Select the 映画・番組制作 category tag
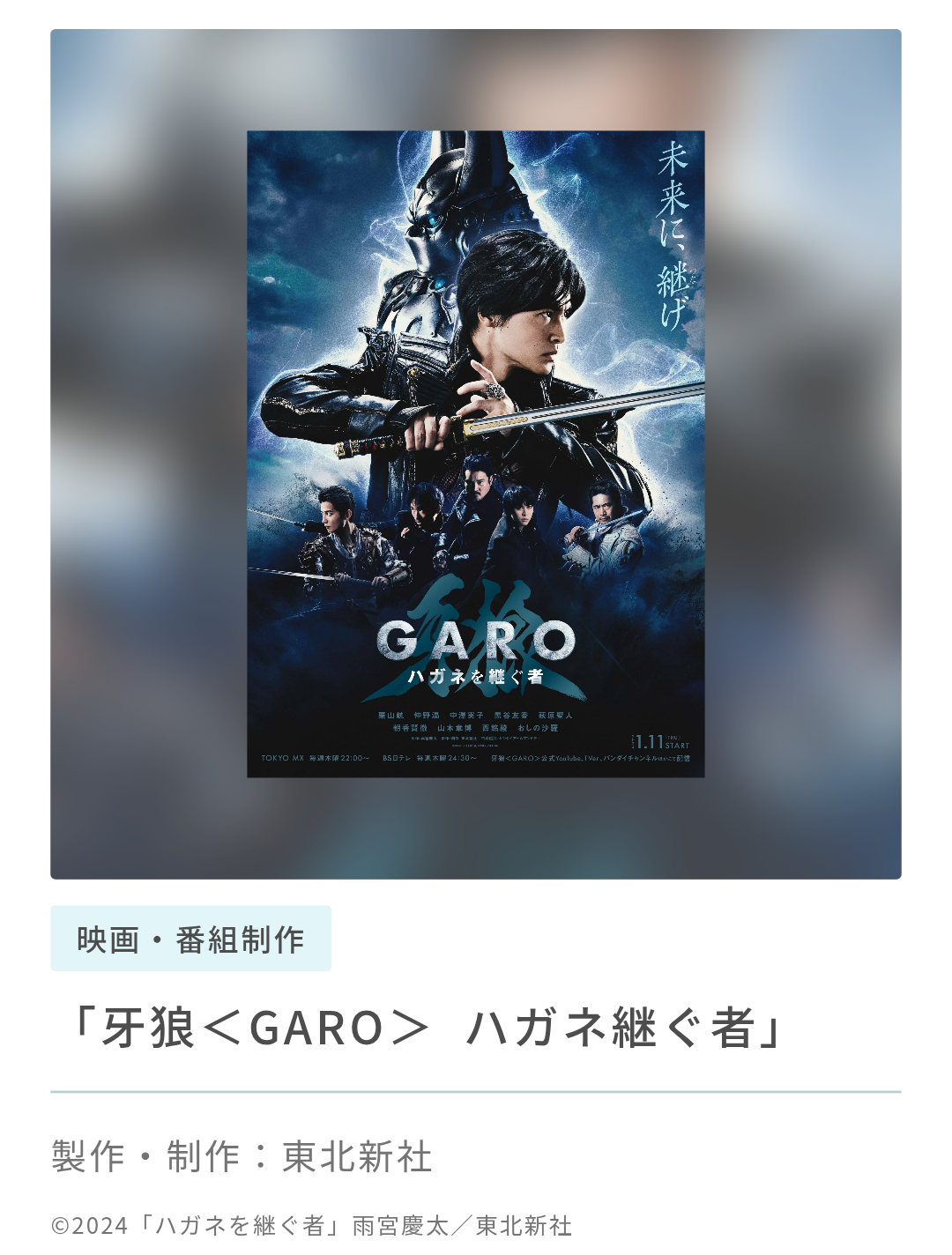This screenshot has height=1255, width=952. pos(190,939)
